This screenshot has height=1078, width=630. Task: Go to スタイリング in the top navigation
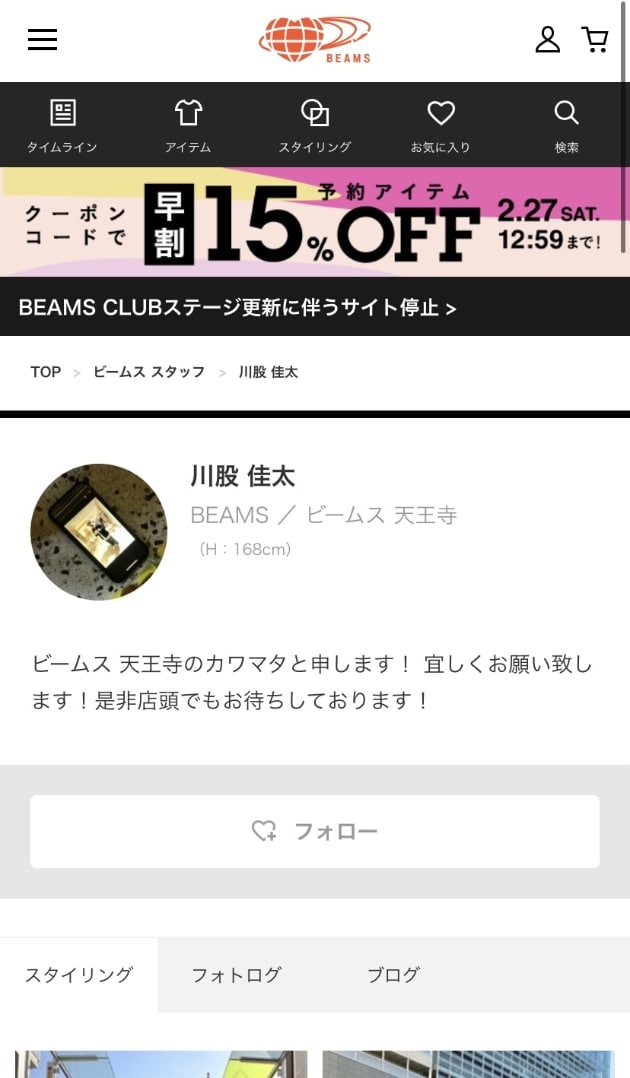pos(314,125)
